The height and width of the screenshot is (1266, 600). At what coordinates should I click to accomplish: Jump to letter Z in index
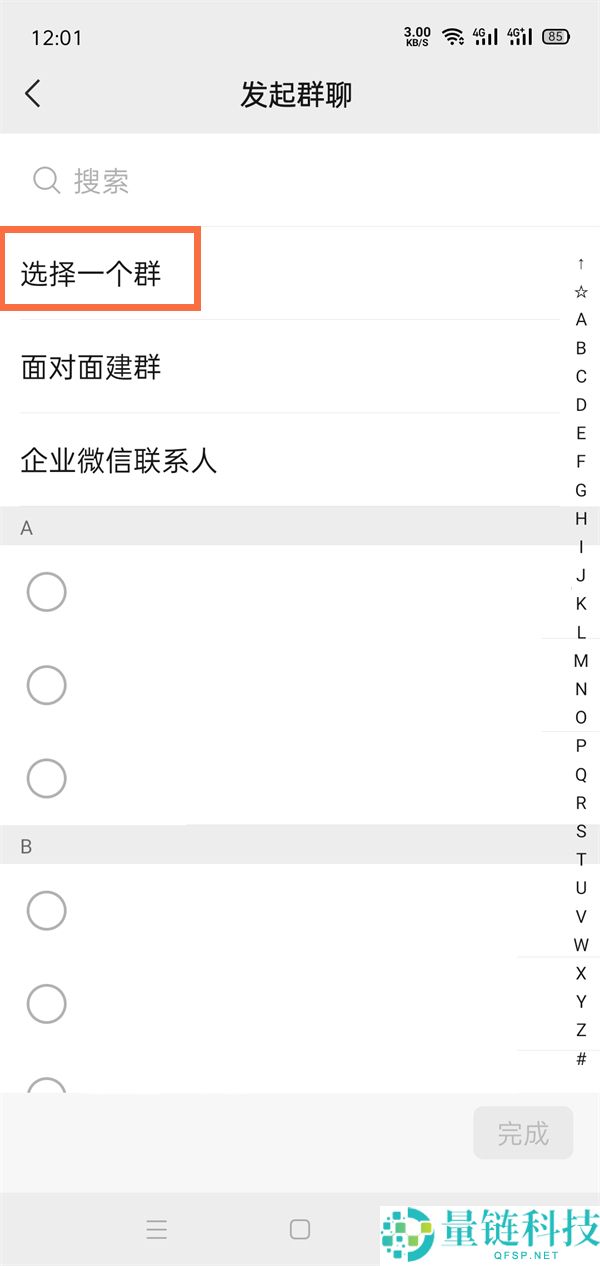pyautogui.click(x=581, y=1030)
